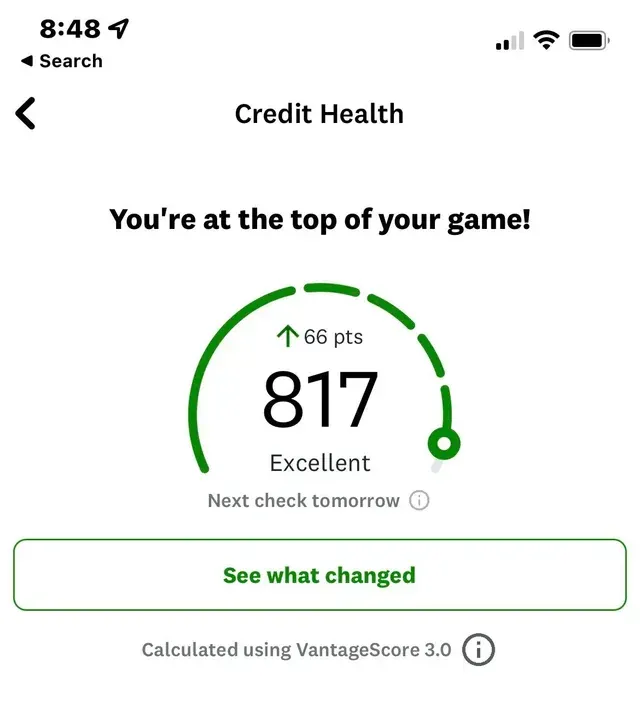Return to Search via status bar link
This screenshot has width=640, height=701.
coord(61,61)
